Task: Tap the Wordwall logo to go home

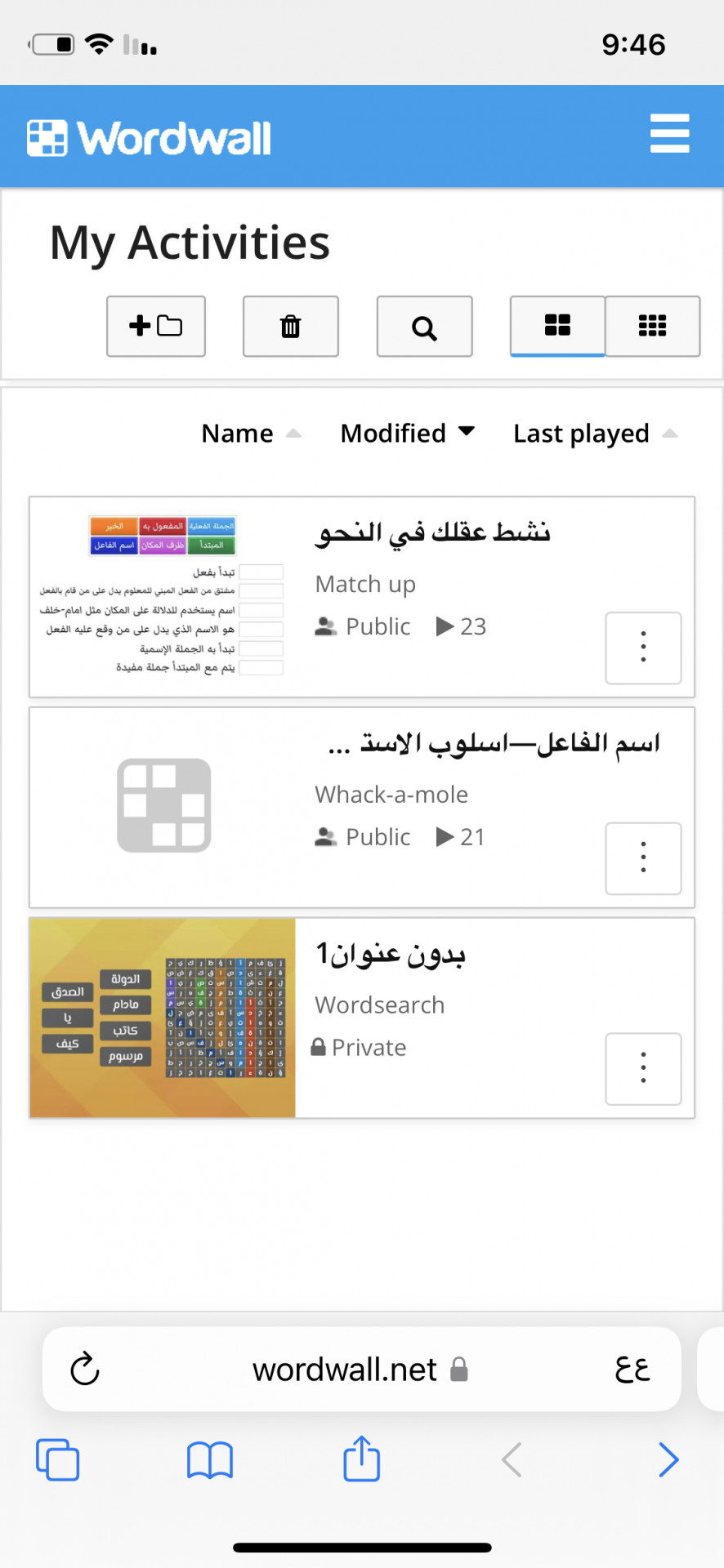Action: pos(149,137)
